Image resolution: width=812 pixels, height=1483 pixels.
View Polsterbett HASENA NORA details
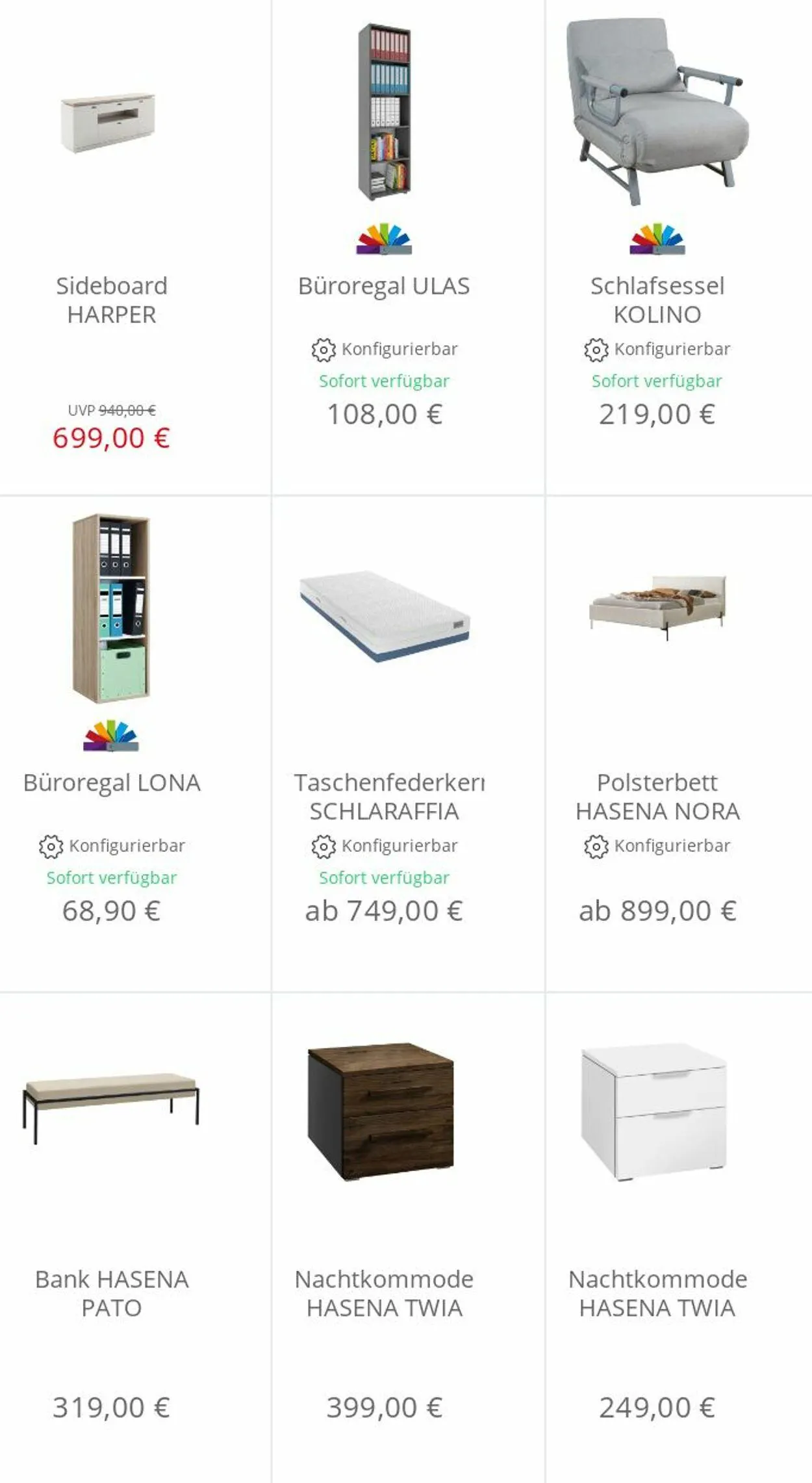tap(679, 743)
